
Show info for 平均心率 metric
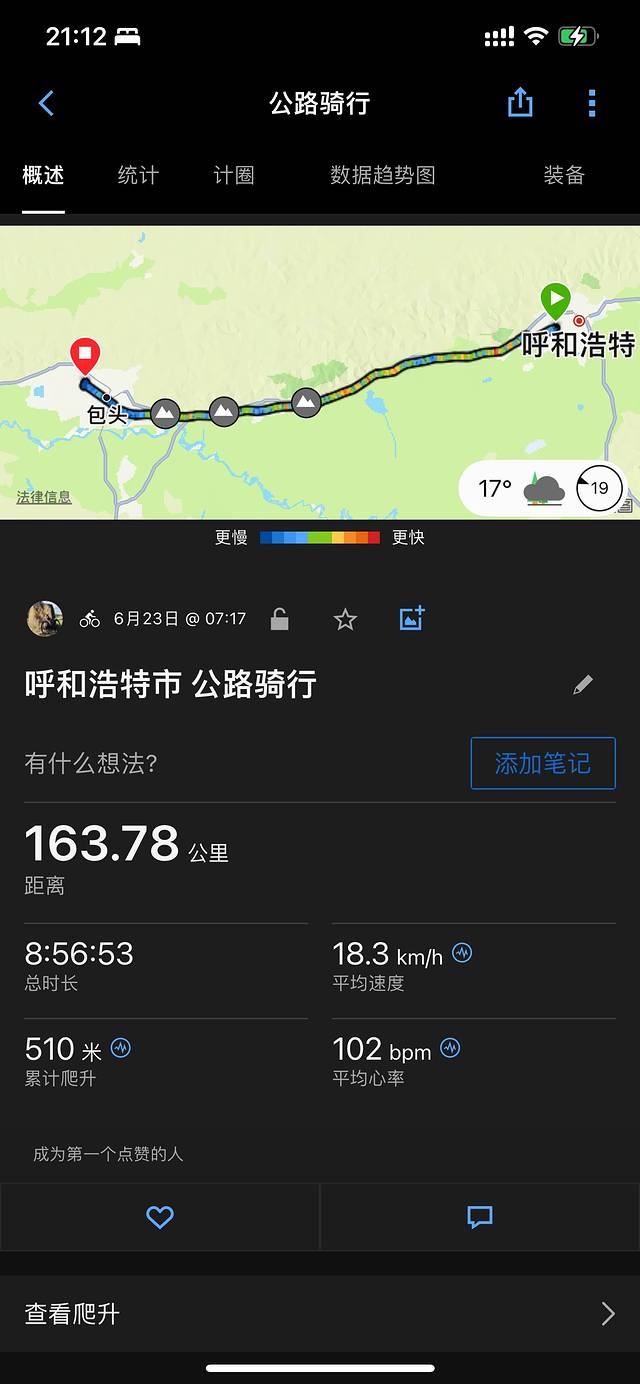450,1049
